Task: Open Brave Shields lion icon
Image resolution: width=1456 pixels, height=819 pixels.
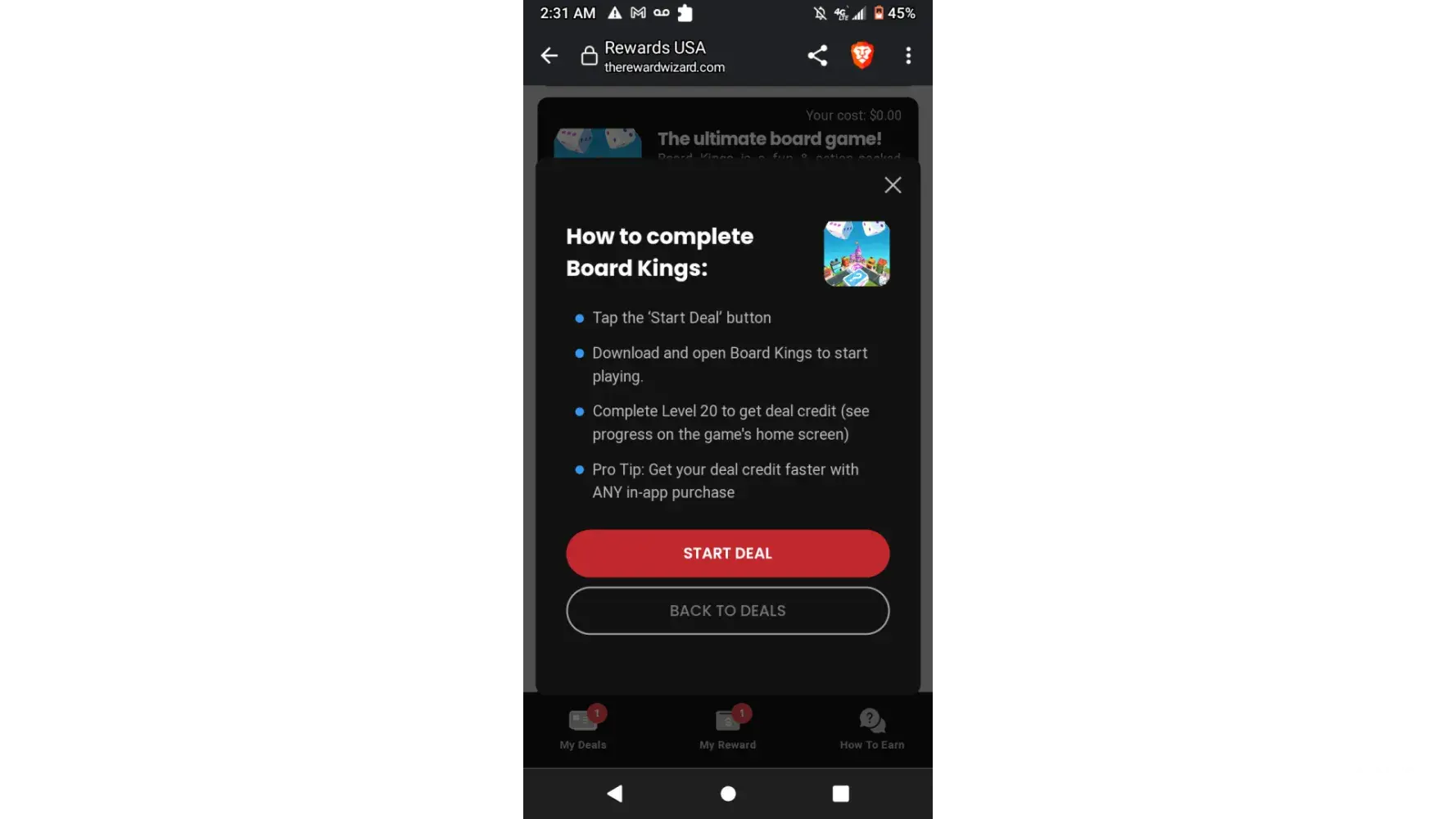Action: pyautogui.click(x=862, y=56)
